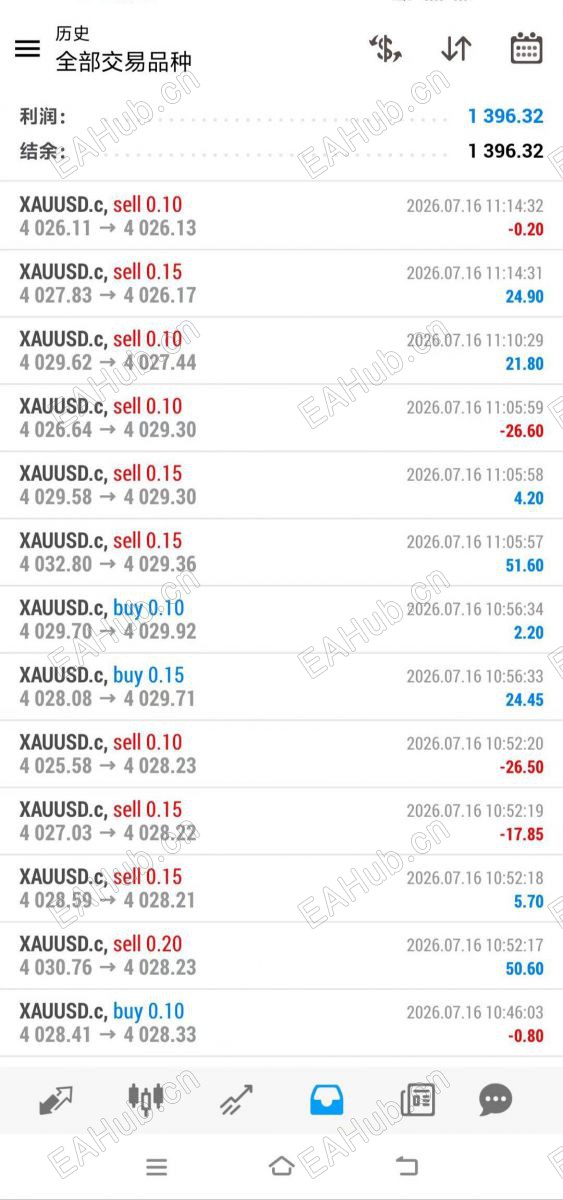Expand the buy 0.15 trade at 10:56:33
This screenshot has width=563, height=1200.
(x=281, y=687)
